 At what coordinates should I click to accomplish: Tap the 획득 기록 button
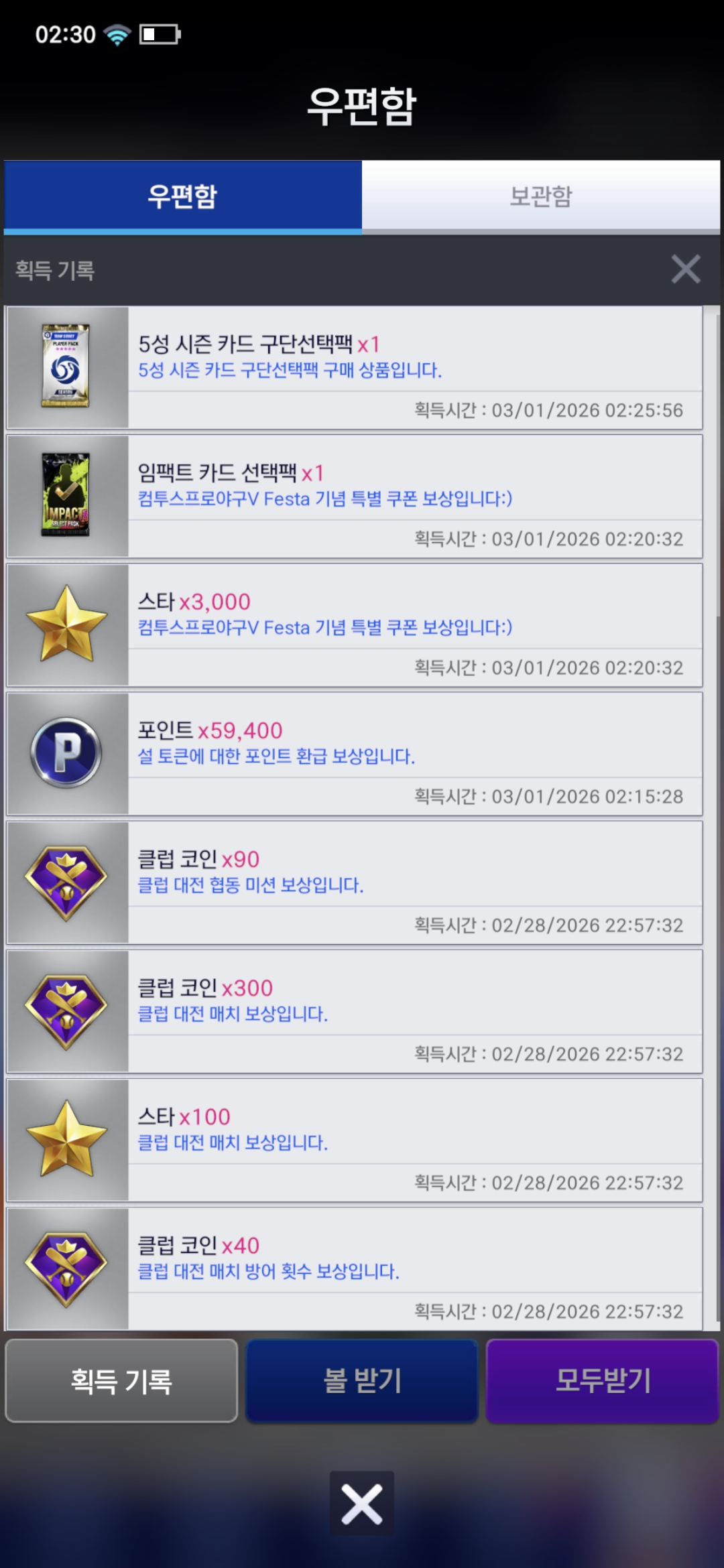click(x=121, y=1381)
